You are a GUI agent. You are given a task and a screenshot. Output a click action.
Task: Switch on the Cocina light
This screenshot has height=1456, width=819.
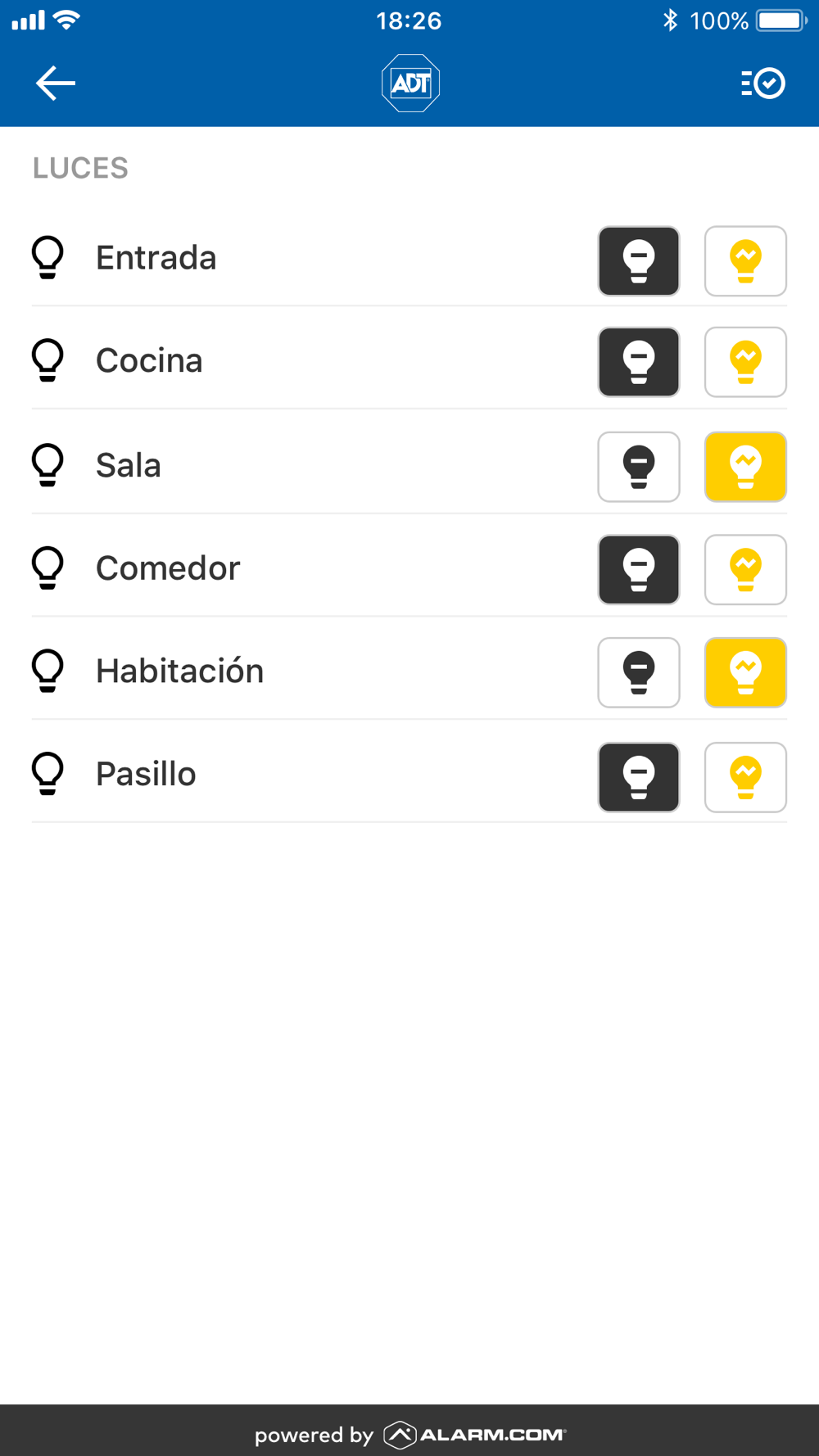tap(745, 362)
